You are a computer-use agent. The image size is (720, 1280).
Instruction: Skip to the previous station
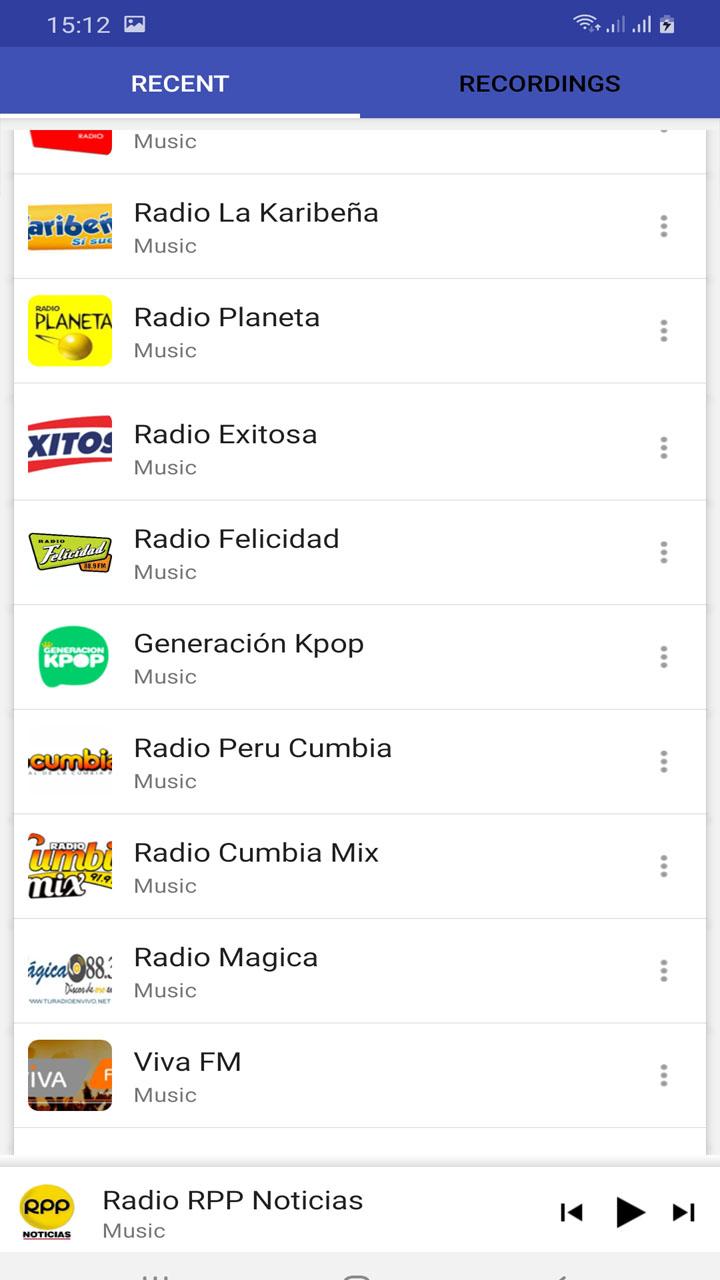pyautogui.click(x=572, y=1212)
